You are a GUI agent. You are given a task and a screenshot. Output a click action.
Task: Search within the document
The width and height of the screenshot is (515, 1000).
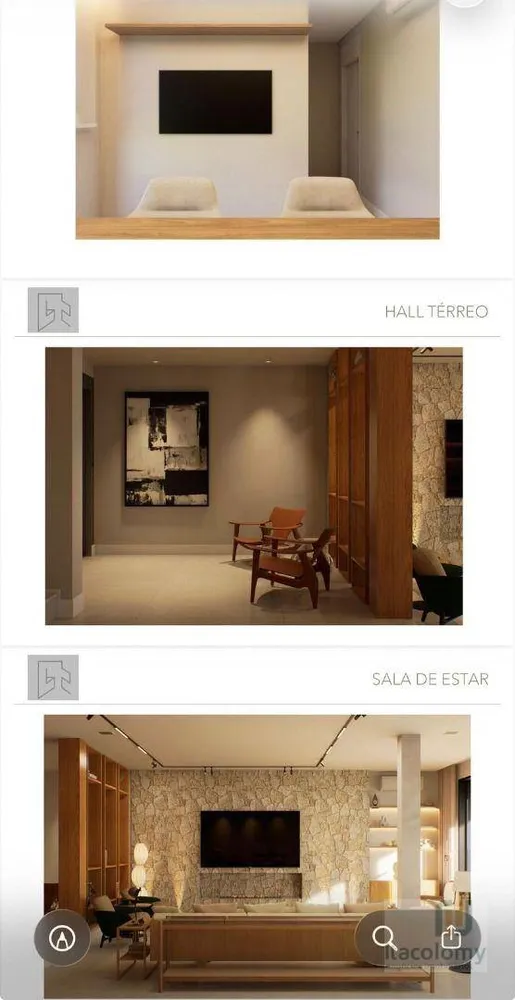(384, 938)
